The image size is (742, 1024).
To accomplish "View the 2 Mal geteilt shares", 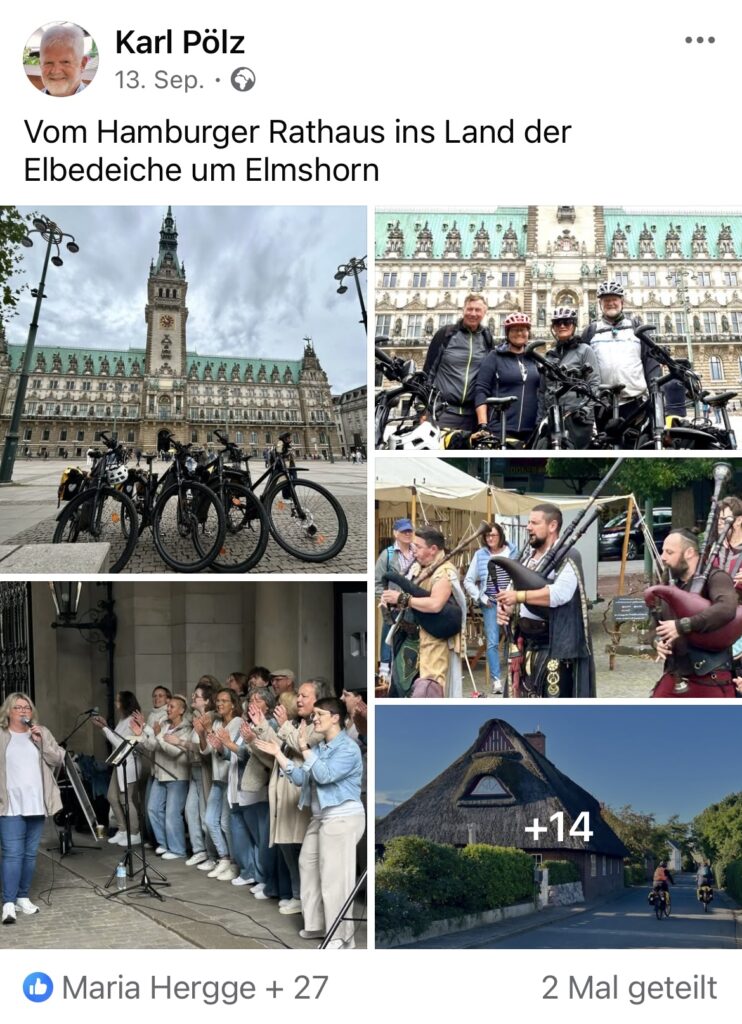I will [629, 988].
